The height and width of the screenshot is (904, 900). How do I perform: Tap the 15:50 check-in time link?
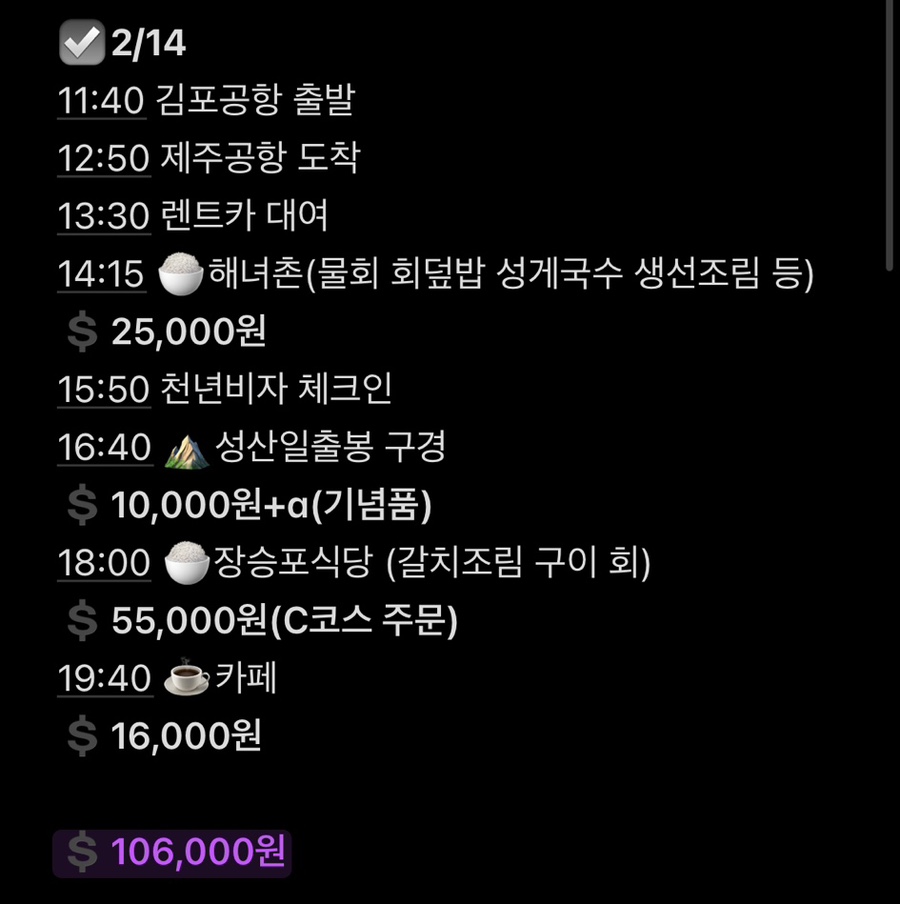coord(103,390)
